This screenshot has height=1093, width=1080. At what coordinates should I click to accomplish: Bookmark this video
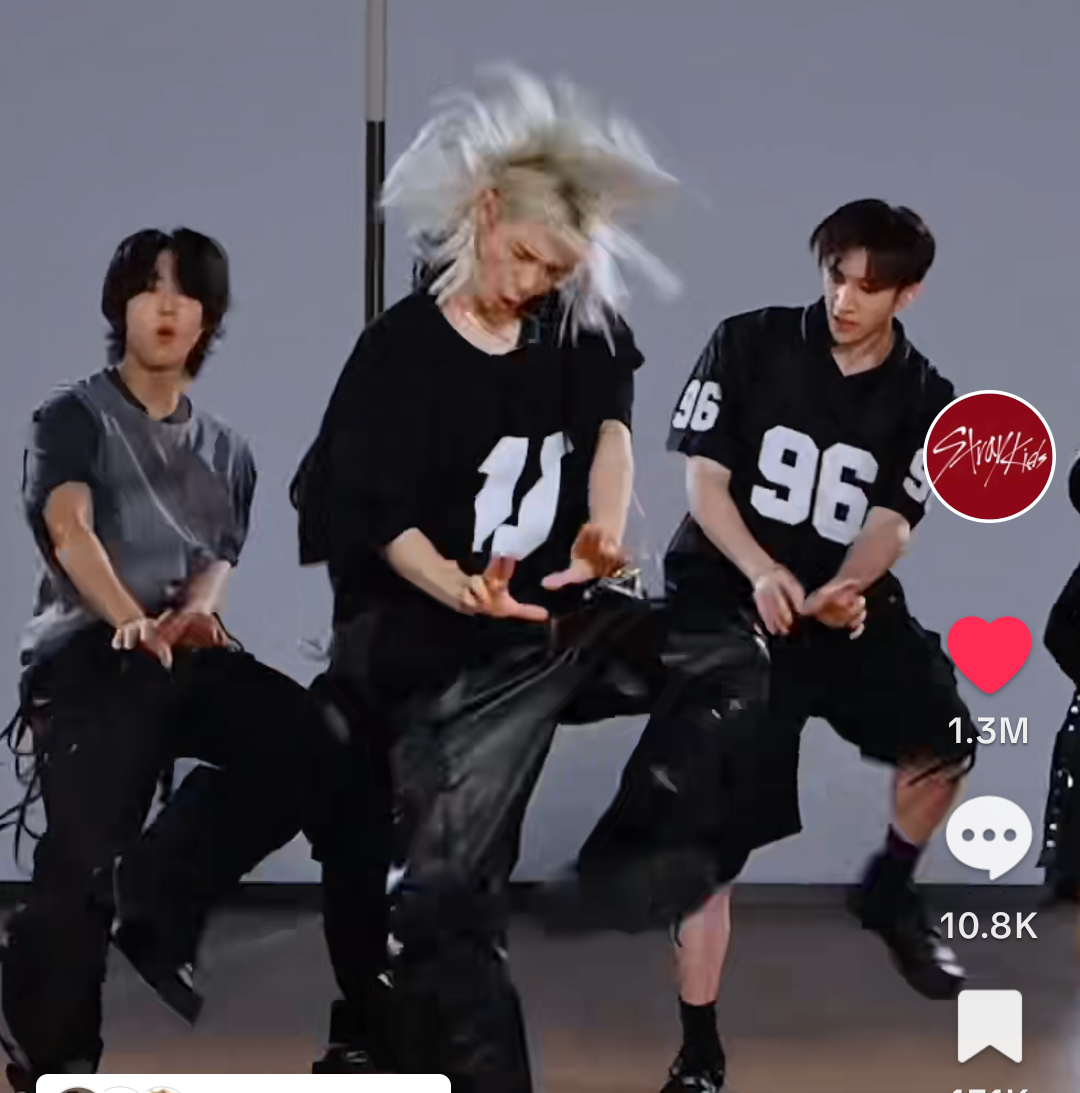[989, 1025]
